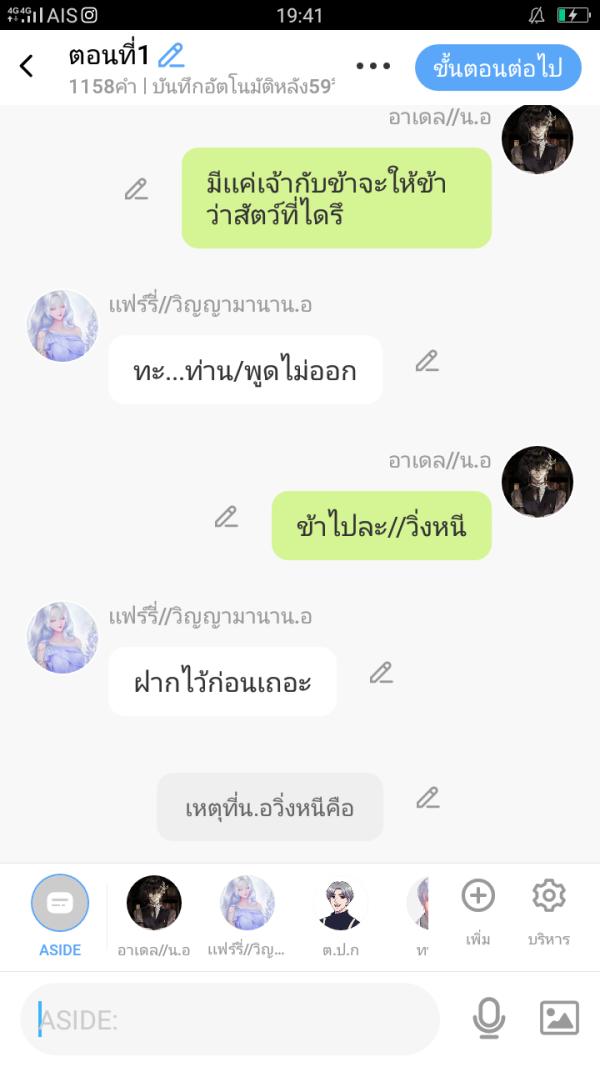Go back with the top-left arrow
This screenshot has width=600, height=1067.
pos(27,67)
